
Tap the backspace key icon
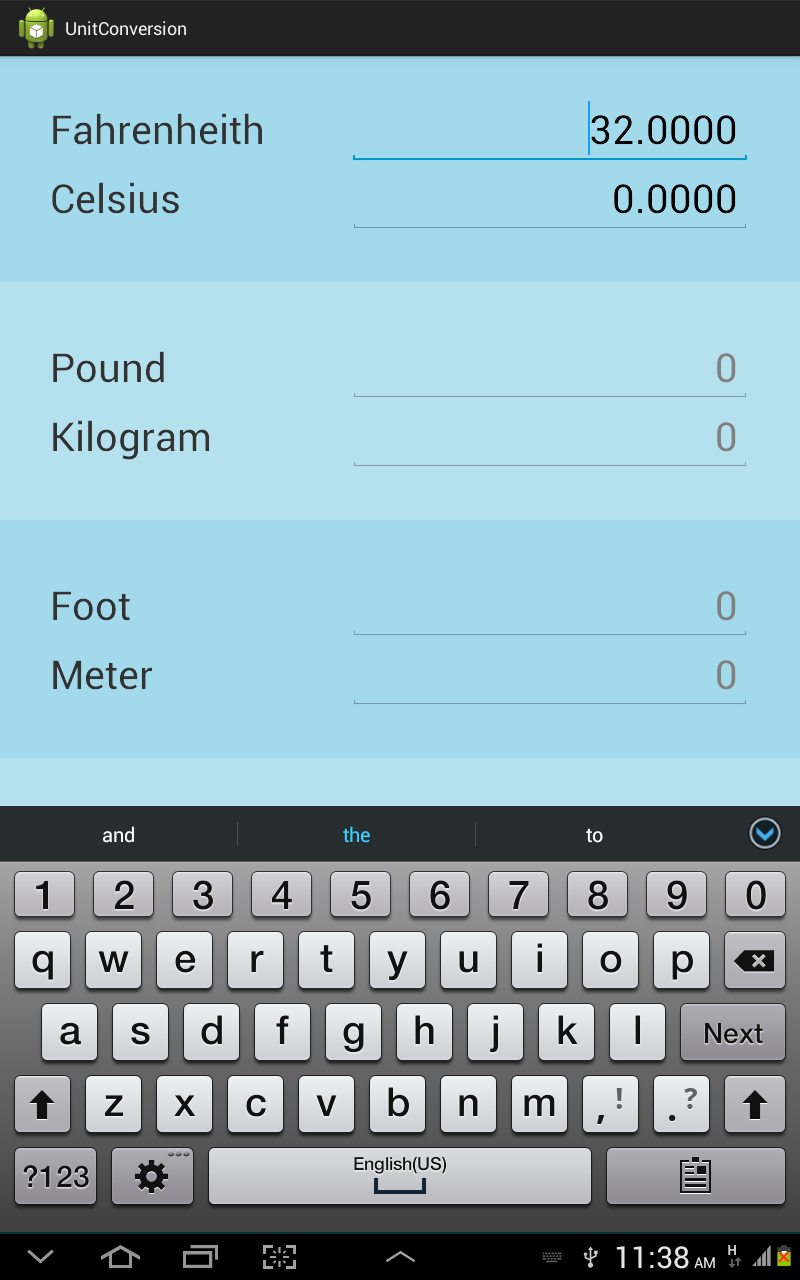(756, 961)
